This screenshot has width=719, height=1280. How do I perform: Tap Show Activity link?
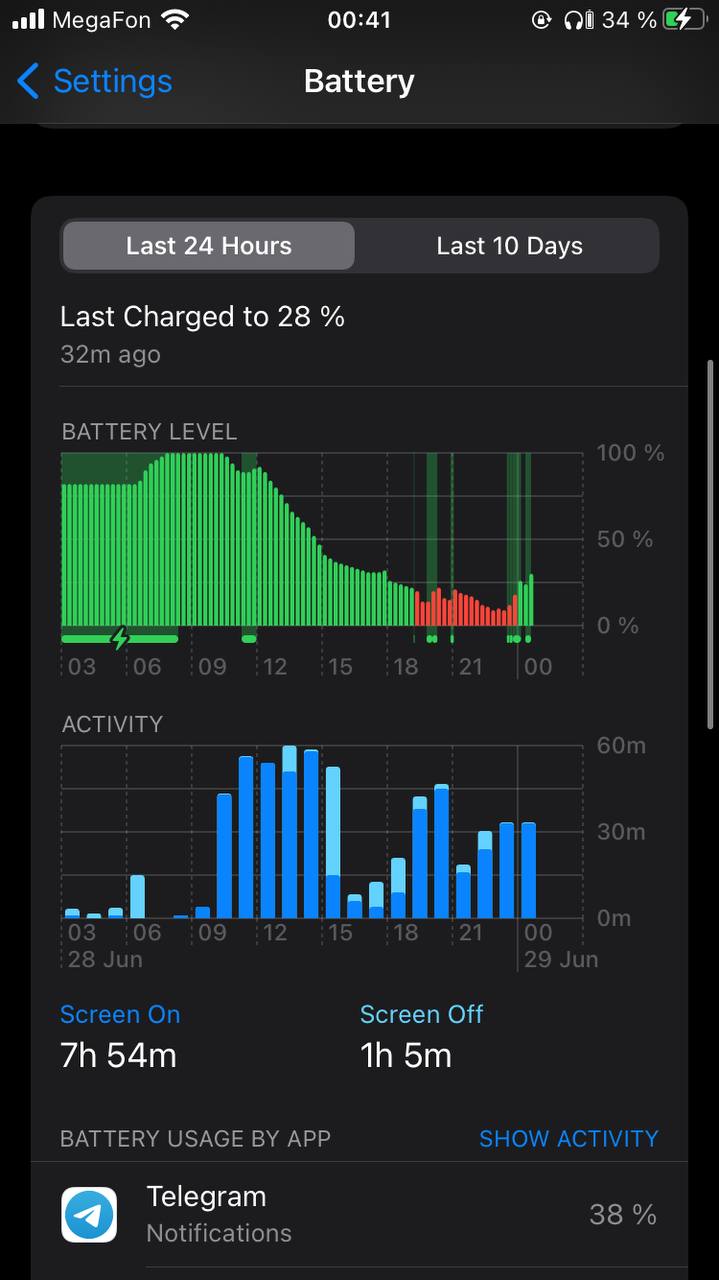coord(568,1138)
